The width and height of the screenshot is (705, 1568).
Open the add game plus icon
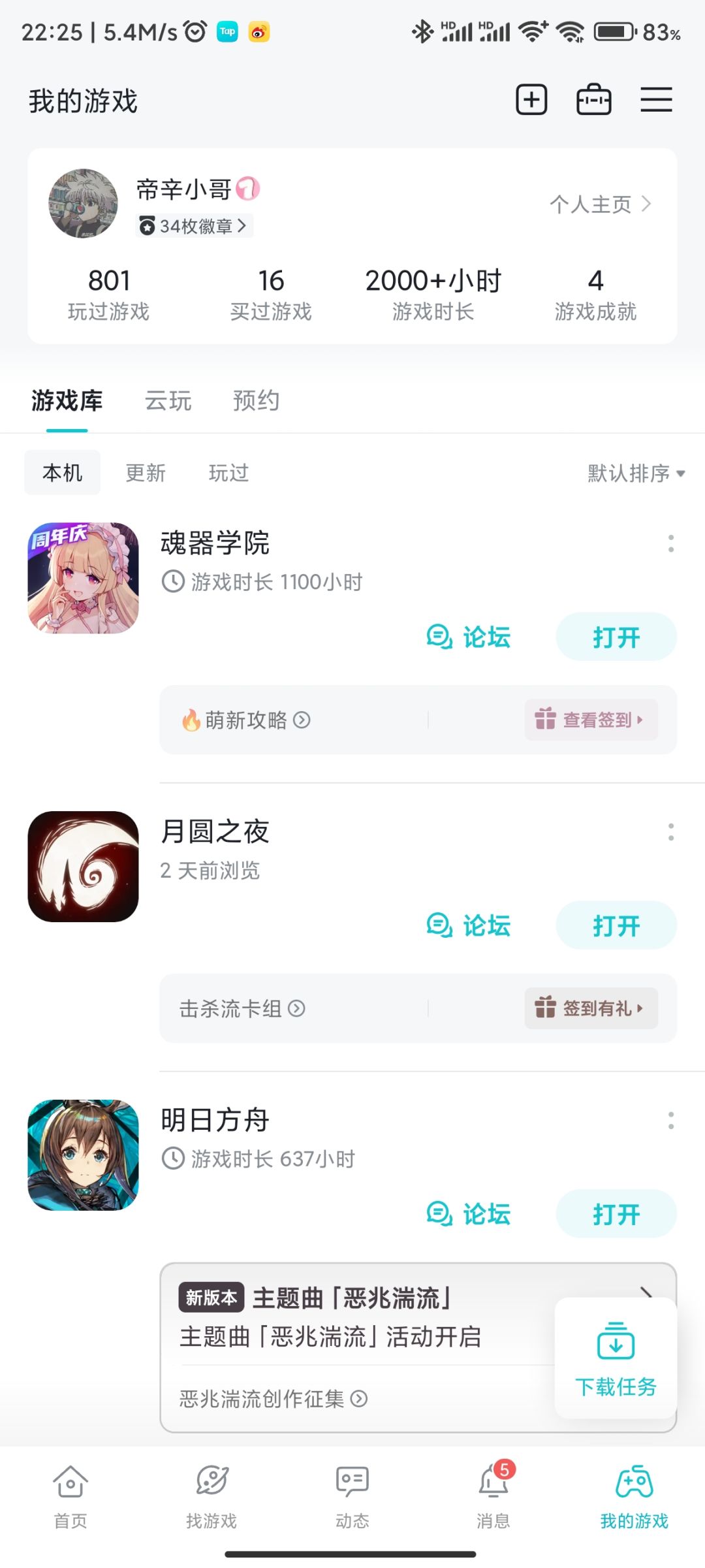point(531,100)
